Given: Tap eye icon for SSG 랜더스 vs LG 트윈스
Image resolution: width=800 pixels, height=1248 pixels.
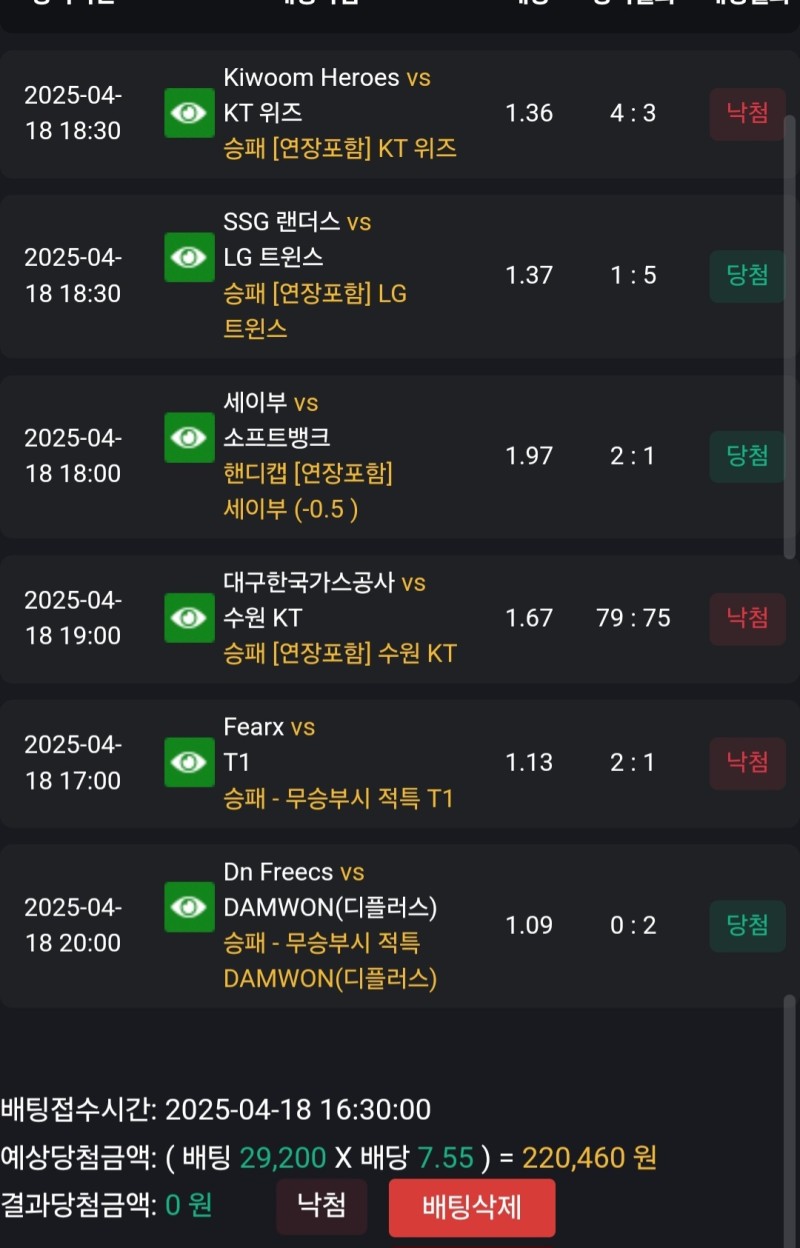Looking at the screenshot, I should click(189, 257).
